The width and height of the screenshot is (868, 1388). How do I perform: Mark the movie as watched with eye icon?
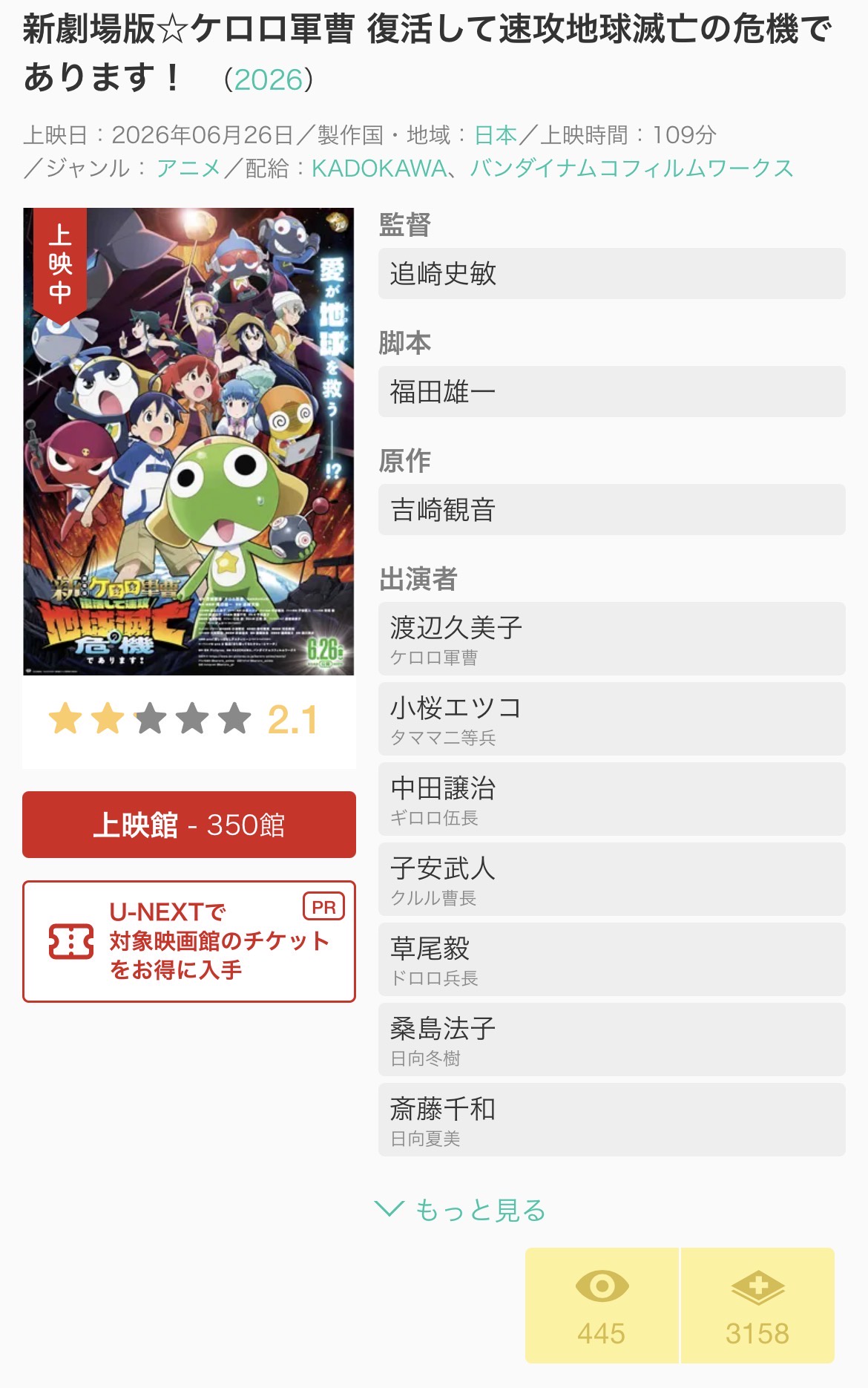tap(602, 1306)
